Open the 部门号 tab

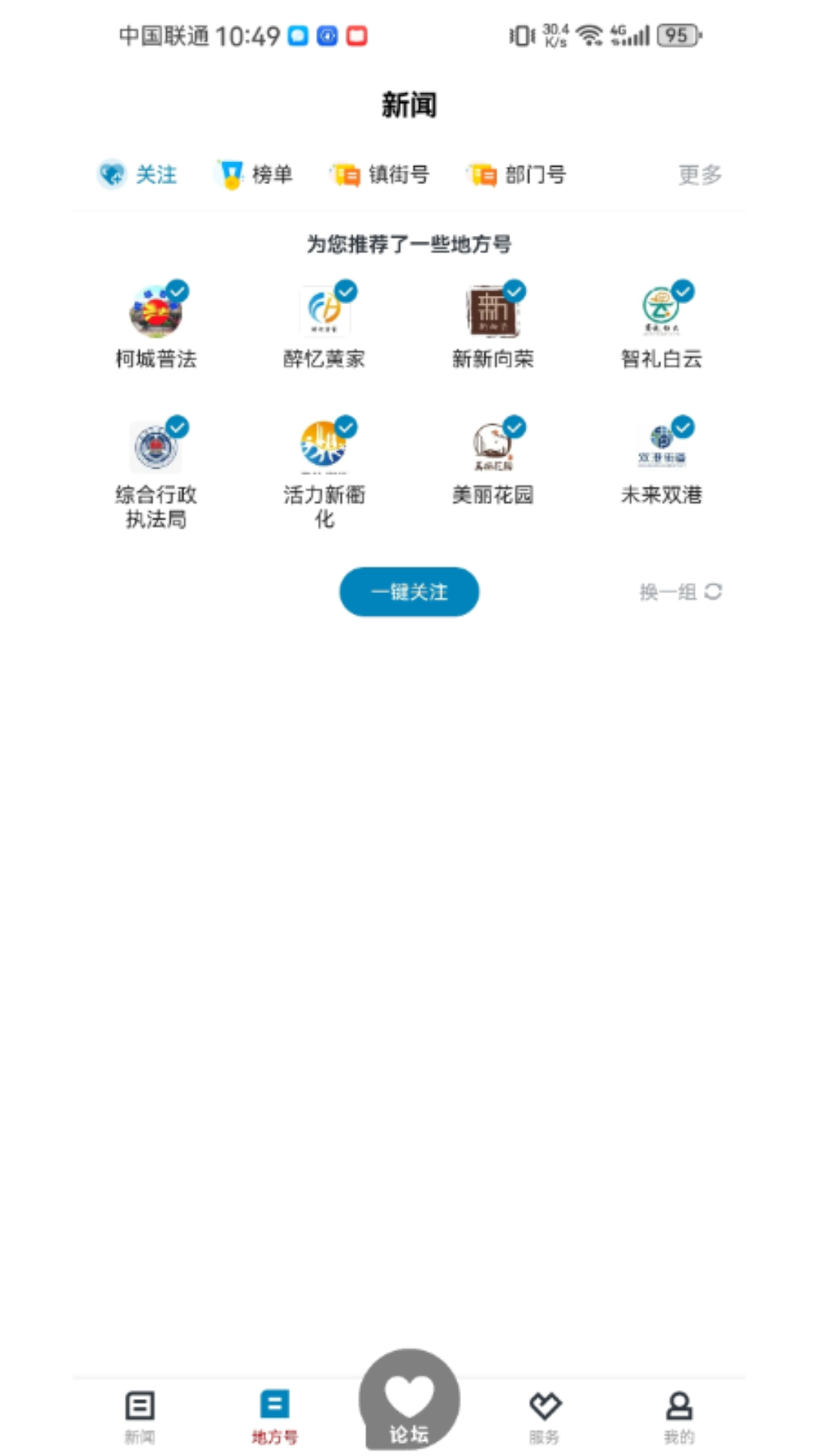click(516, 174)
